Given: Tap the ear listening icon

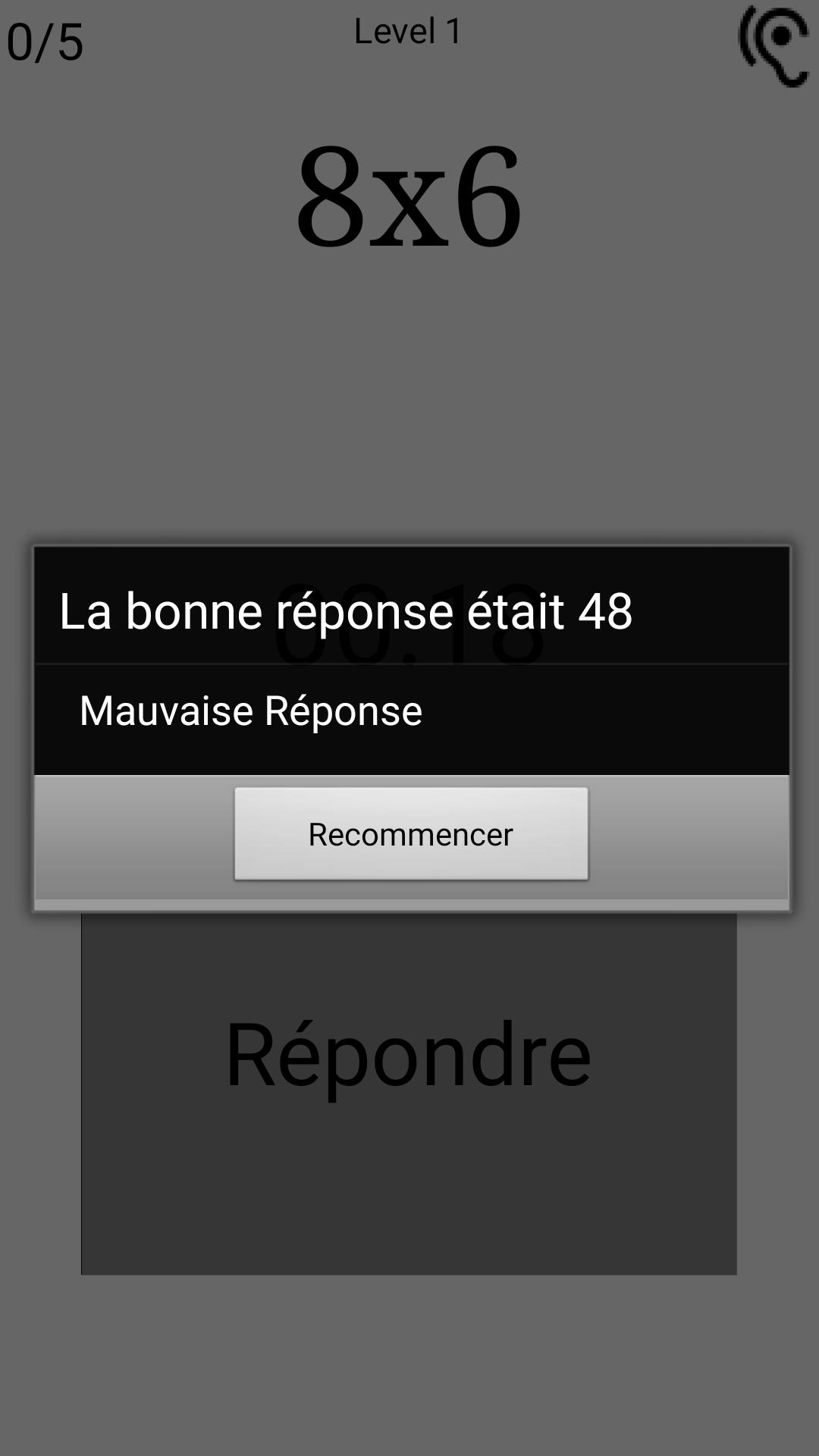Looking at the screenshot, I should pyautogui.click(x=774, y=45).
